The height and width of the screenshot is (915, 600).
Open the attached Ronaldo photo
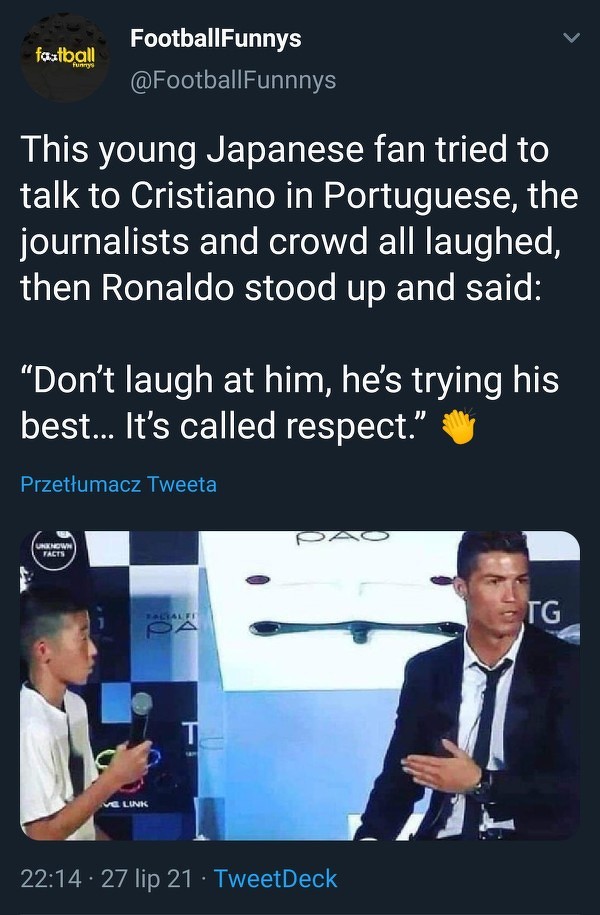[x=300, y=686]
